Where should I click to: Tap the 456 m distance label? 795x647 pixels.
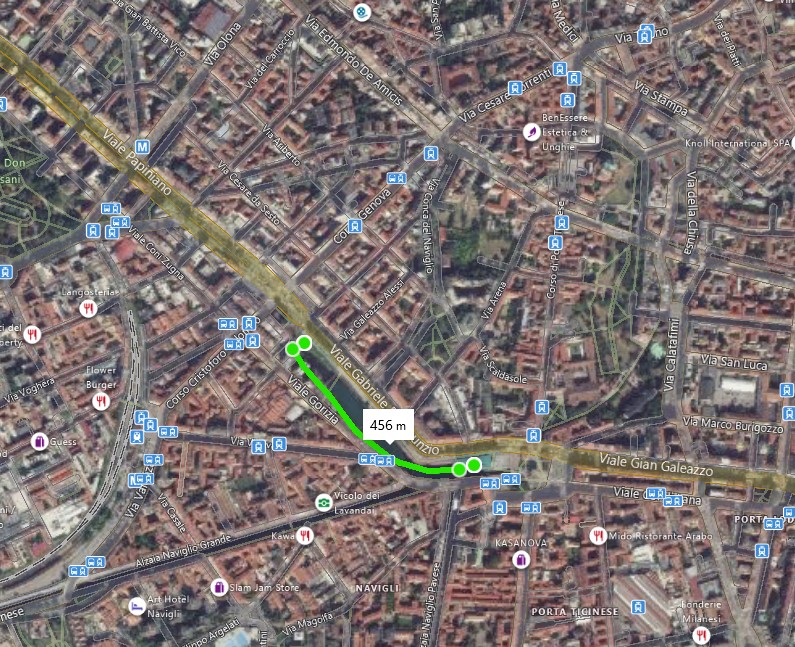point(388,425)
